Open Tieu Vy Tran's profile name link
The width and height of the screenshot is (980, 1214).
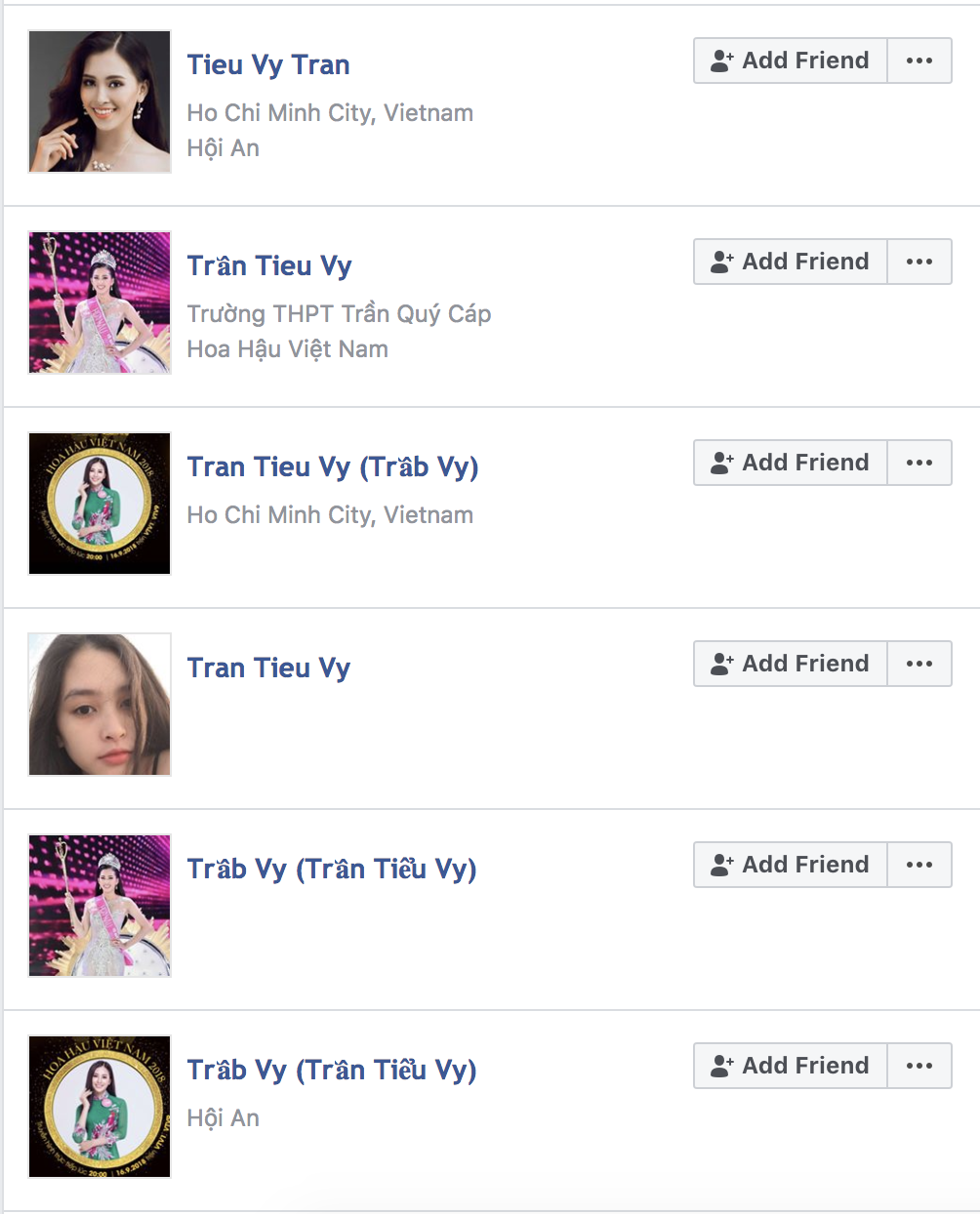[x=268, y=64]
